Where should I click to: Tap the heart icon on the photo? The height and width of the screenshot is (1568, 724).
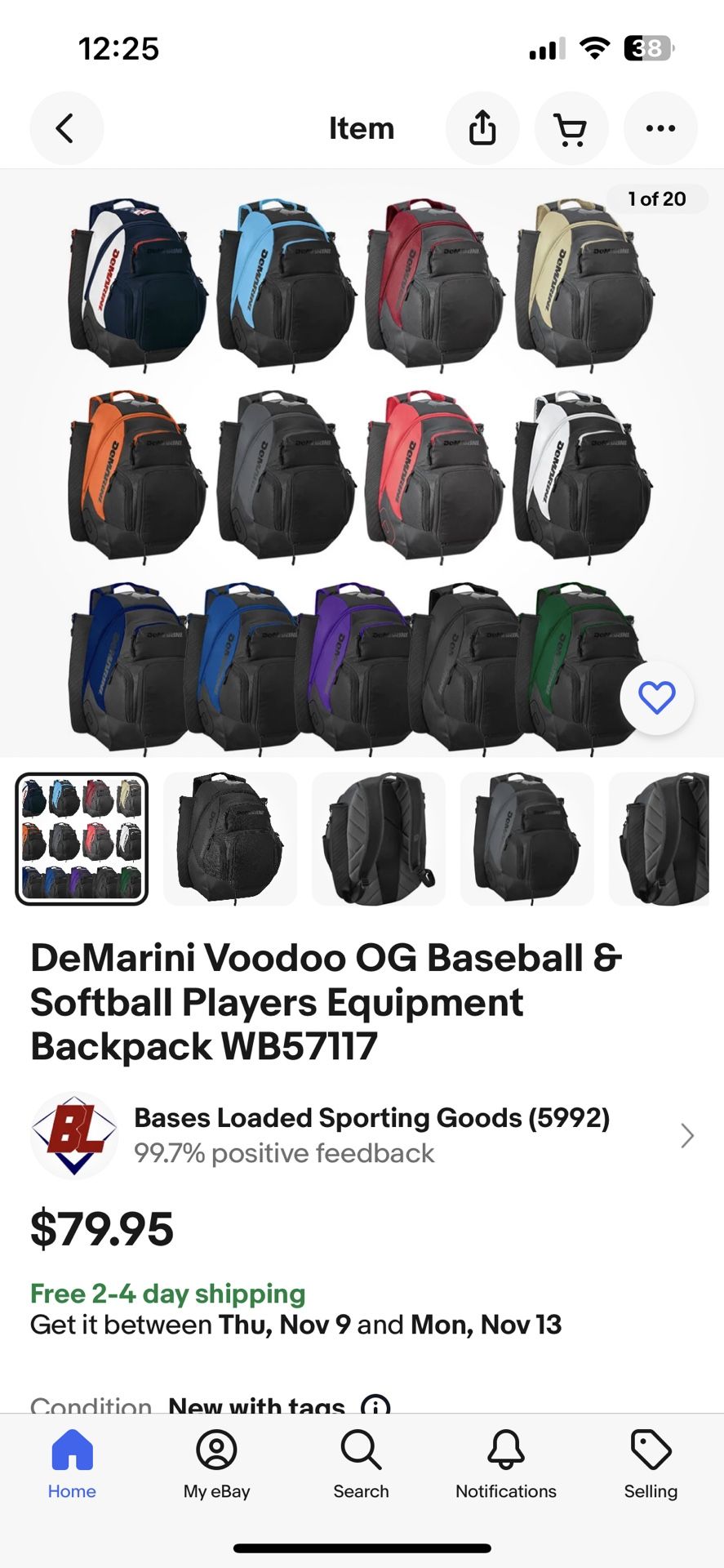pyautogui.click(x=656, y=697)
